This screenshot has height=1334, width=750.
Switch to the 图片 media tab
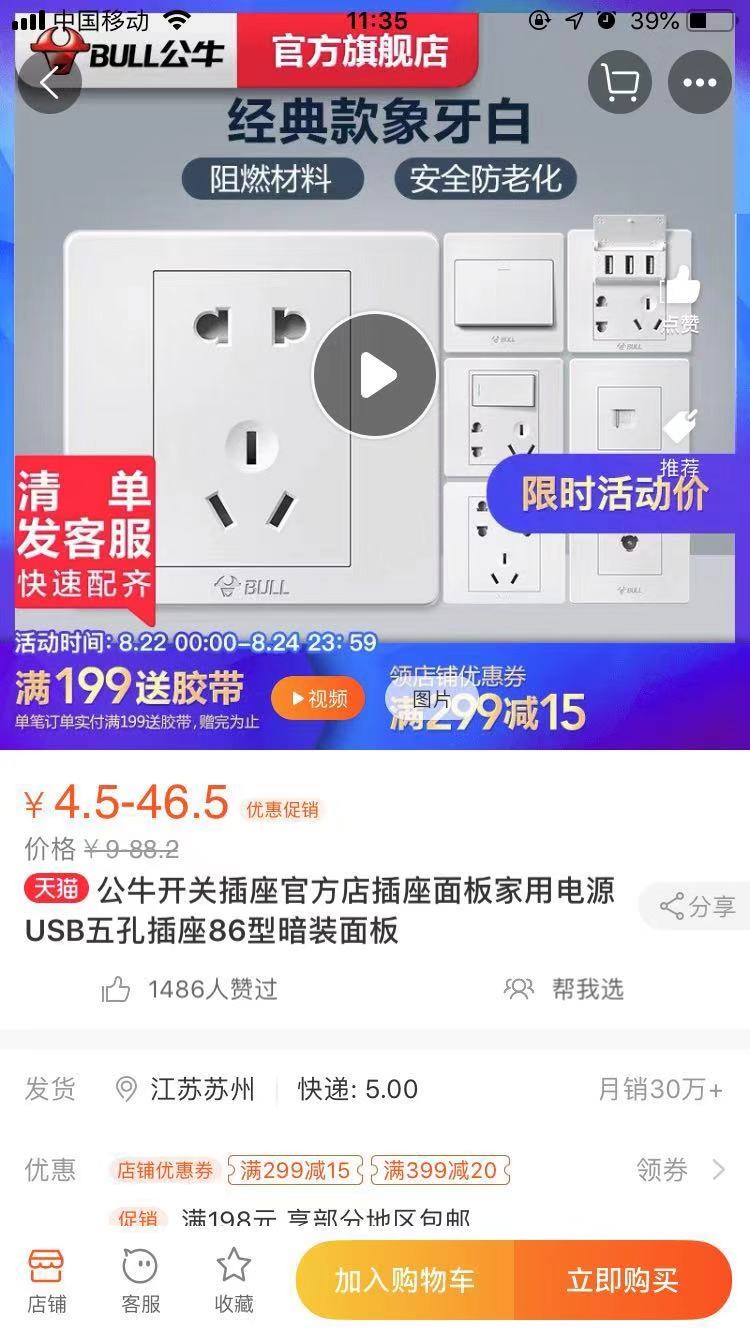point(432,698)
